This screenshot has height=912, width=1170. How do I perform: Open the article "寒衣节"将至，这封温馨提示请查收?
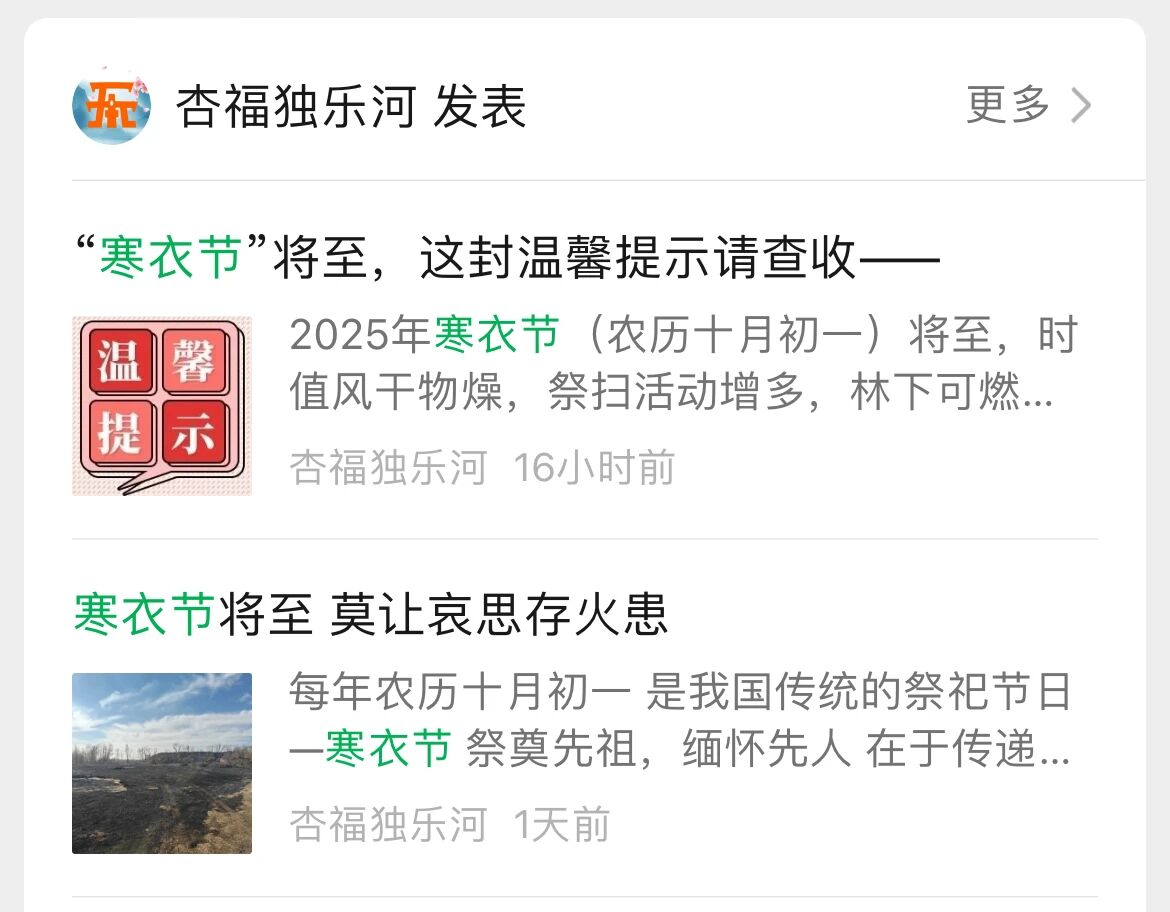pos(508,259)
